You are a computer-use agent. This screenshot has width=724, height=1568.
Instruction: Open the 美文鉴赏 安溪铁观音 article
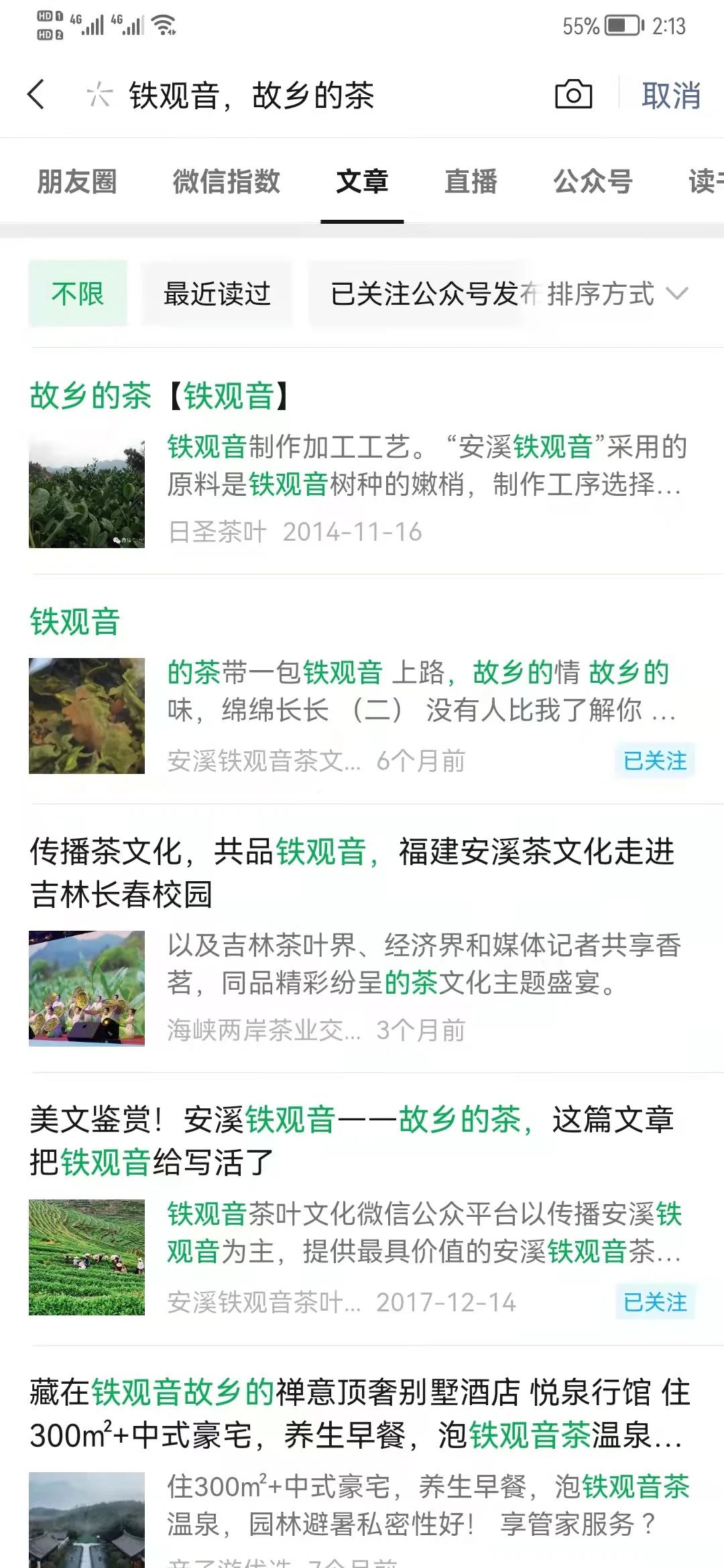point(362,1209)
